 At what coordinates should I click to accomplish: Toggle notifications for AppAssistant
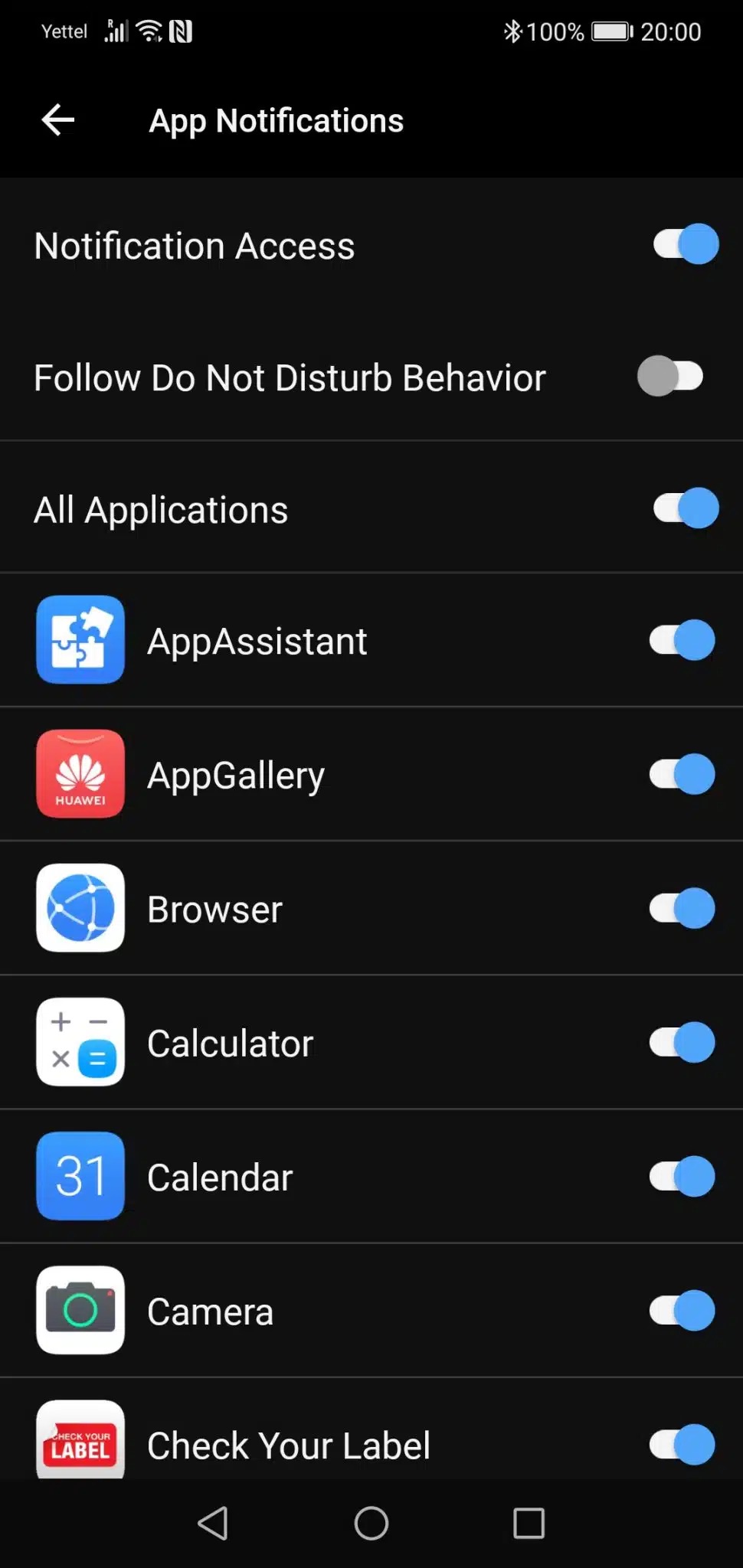click(x=682, y=640)
